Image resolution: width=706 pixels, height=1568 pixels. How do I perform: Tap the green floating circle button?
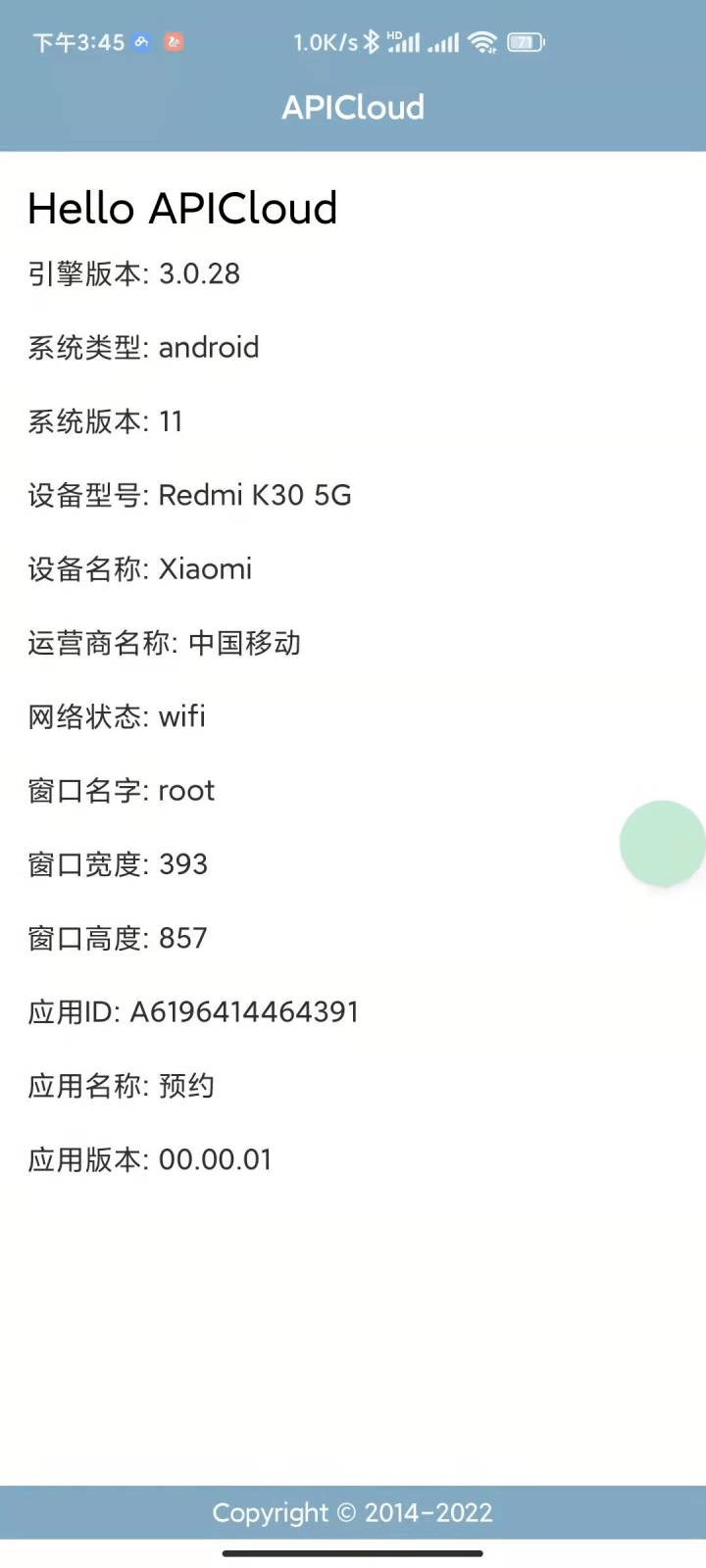tap(664, 843)
